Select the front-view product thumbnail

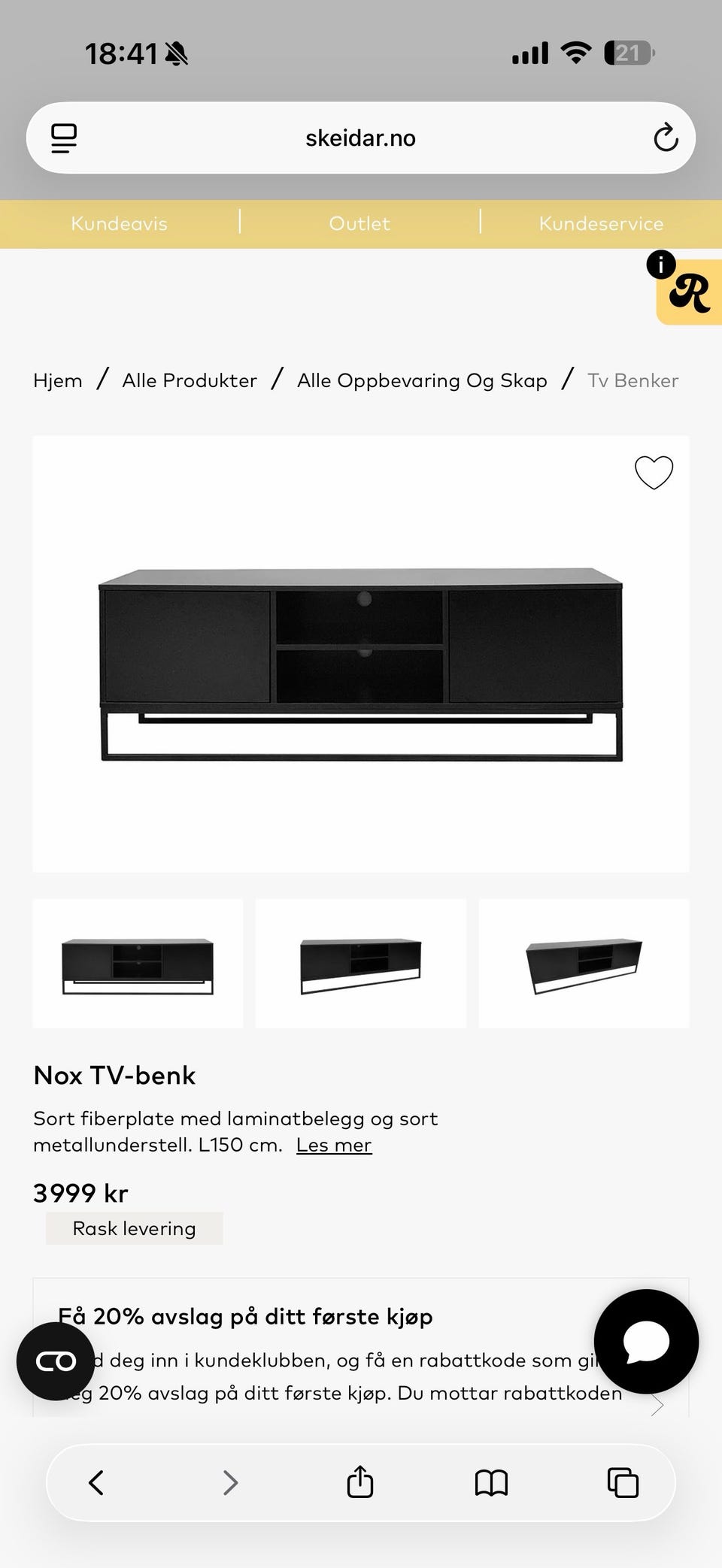[x=138, y=964]
